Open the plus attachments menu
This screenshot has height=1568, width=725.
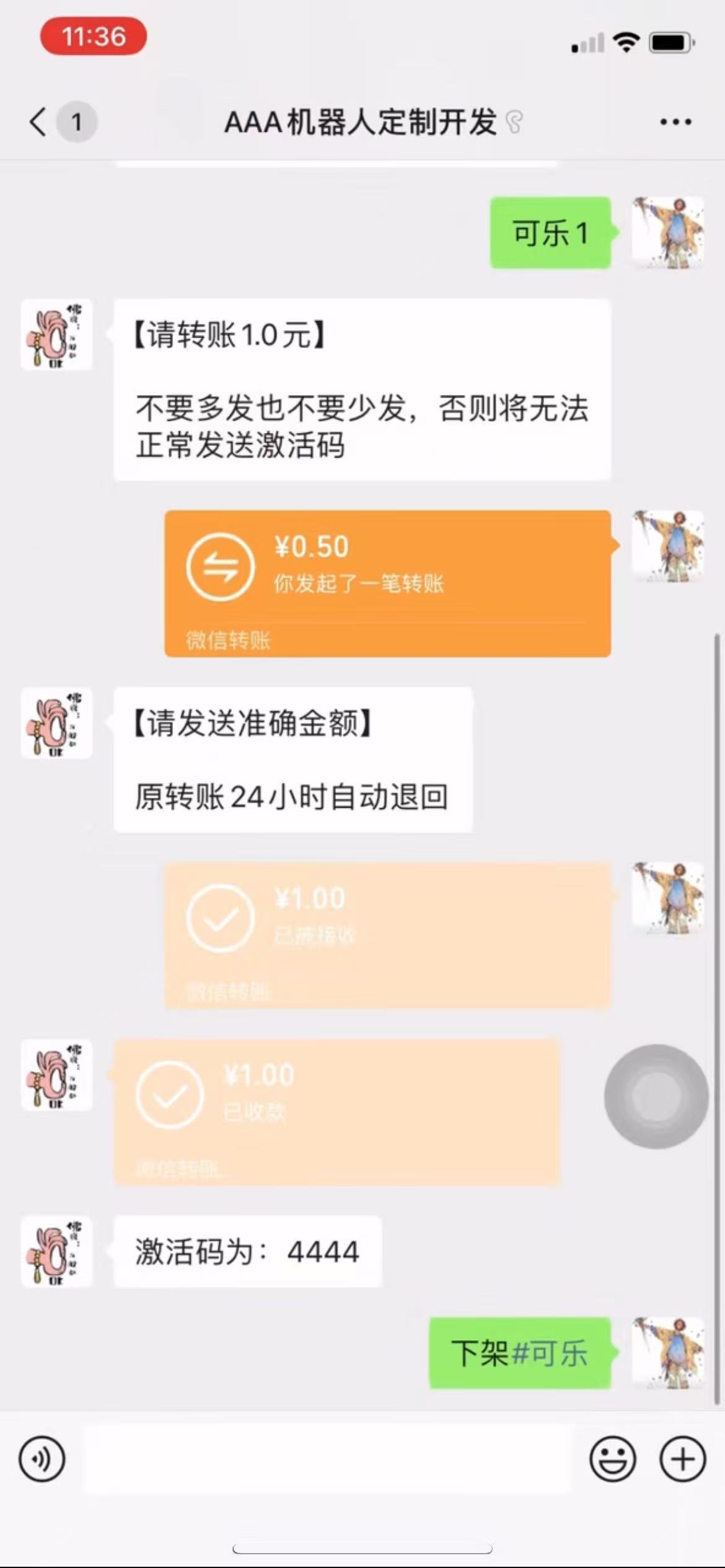point(682,1459)
